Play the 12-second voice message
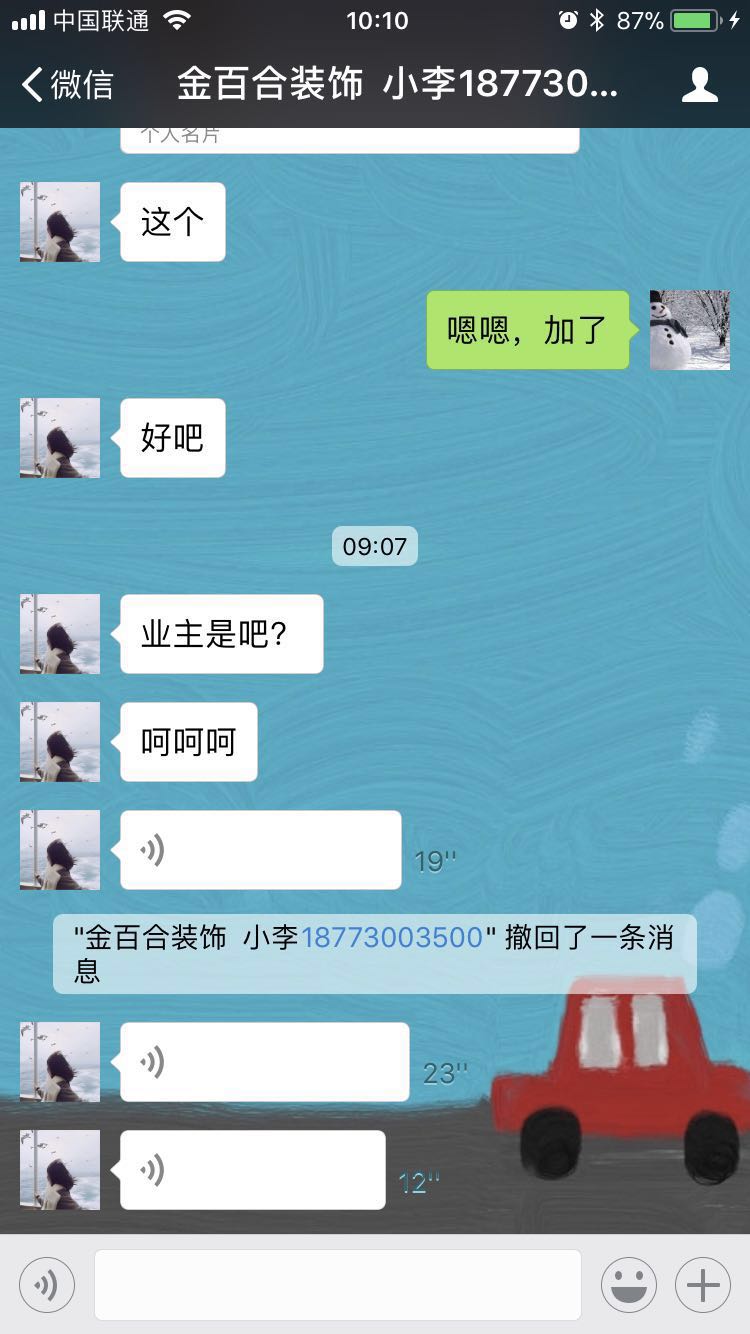This screenshot has width=750, height=1334. 252,1170
